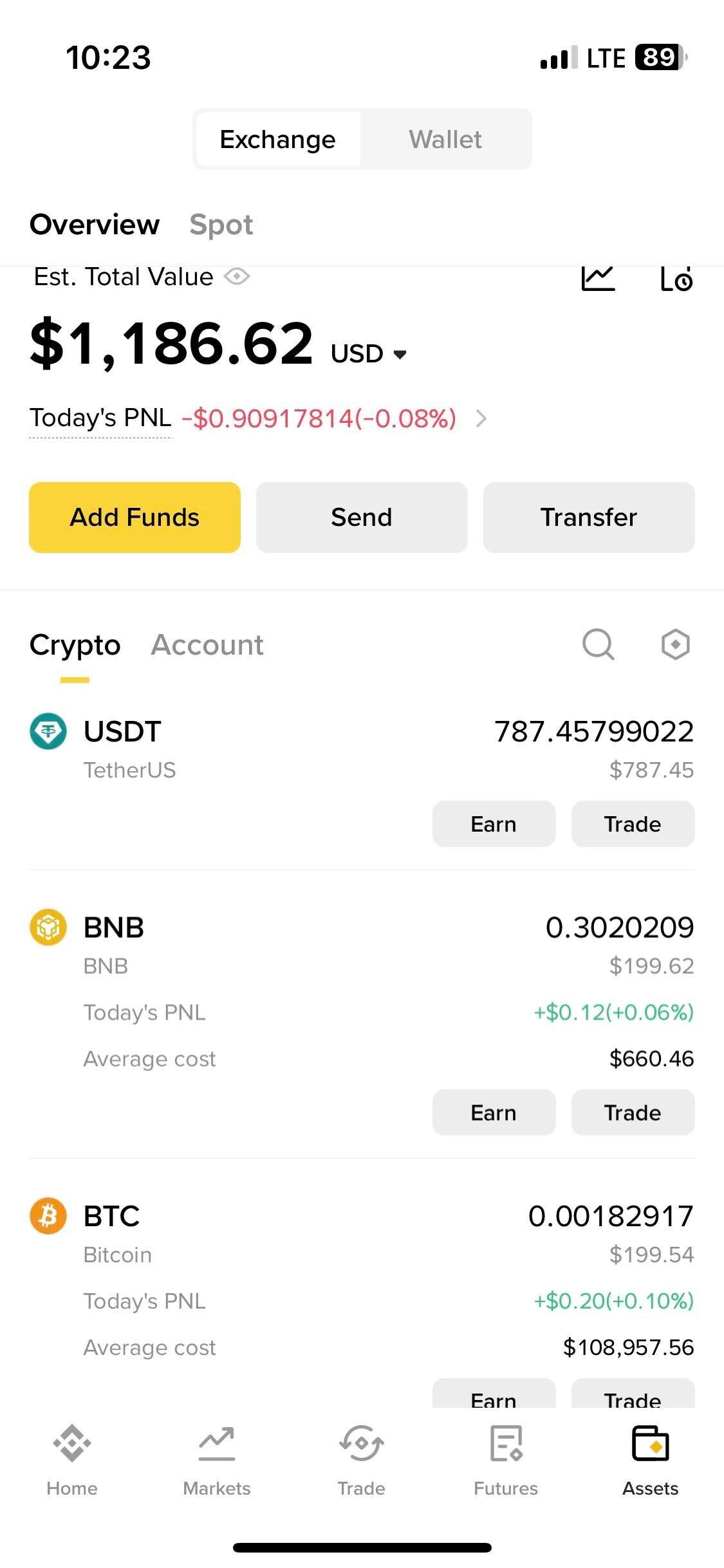724x1568 pixels.
Task: Tap Trade under USDT
Action: (633, 824)
